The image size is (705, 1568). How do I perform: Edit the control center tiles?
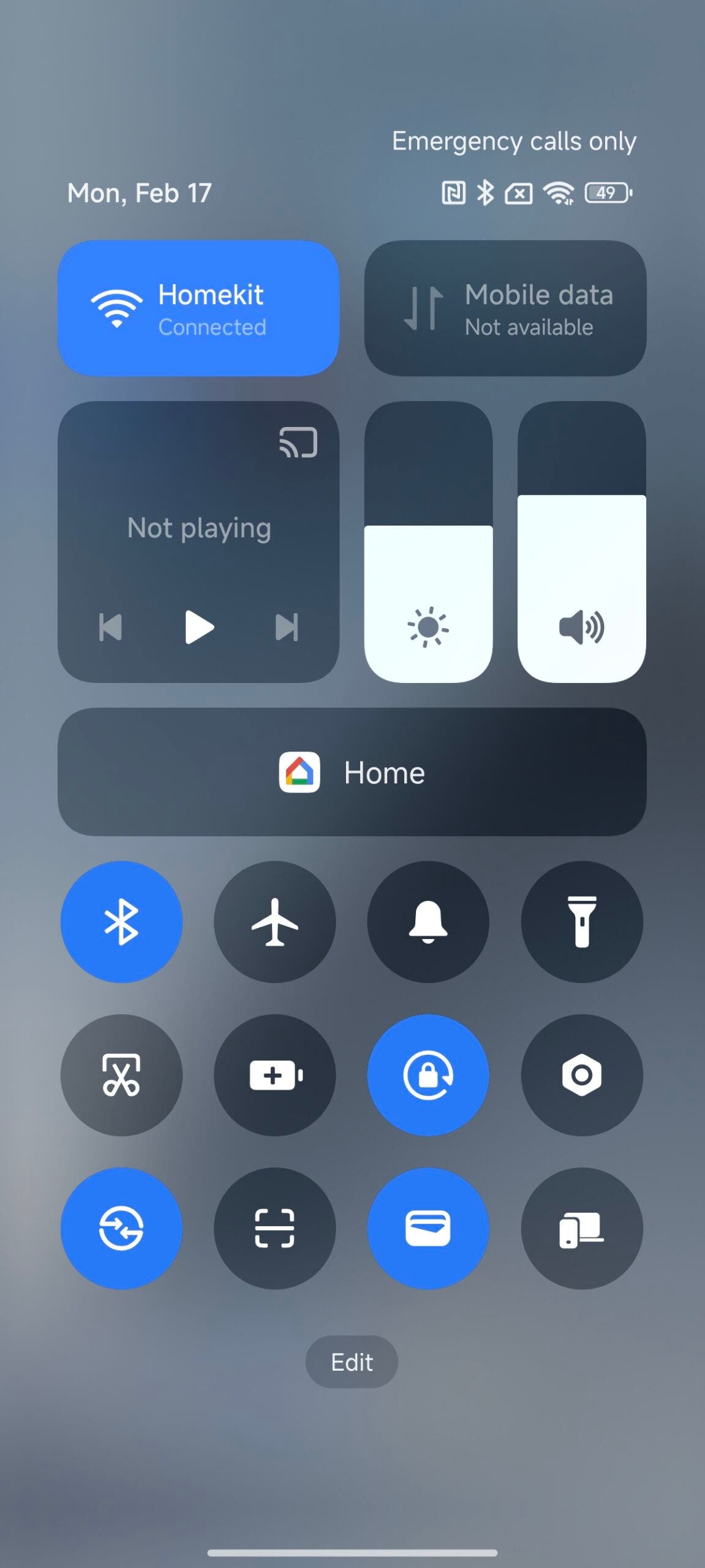352,1362
